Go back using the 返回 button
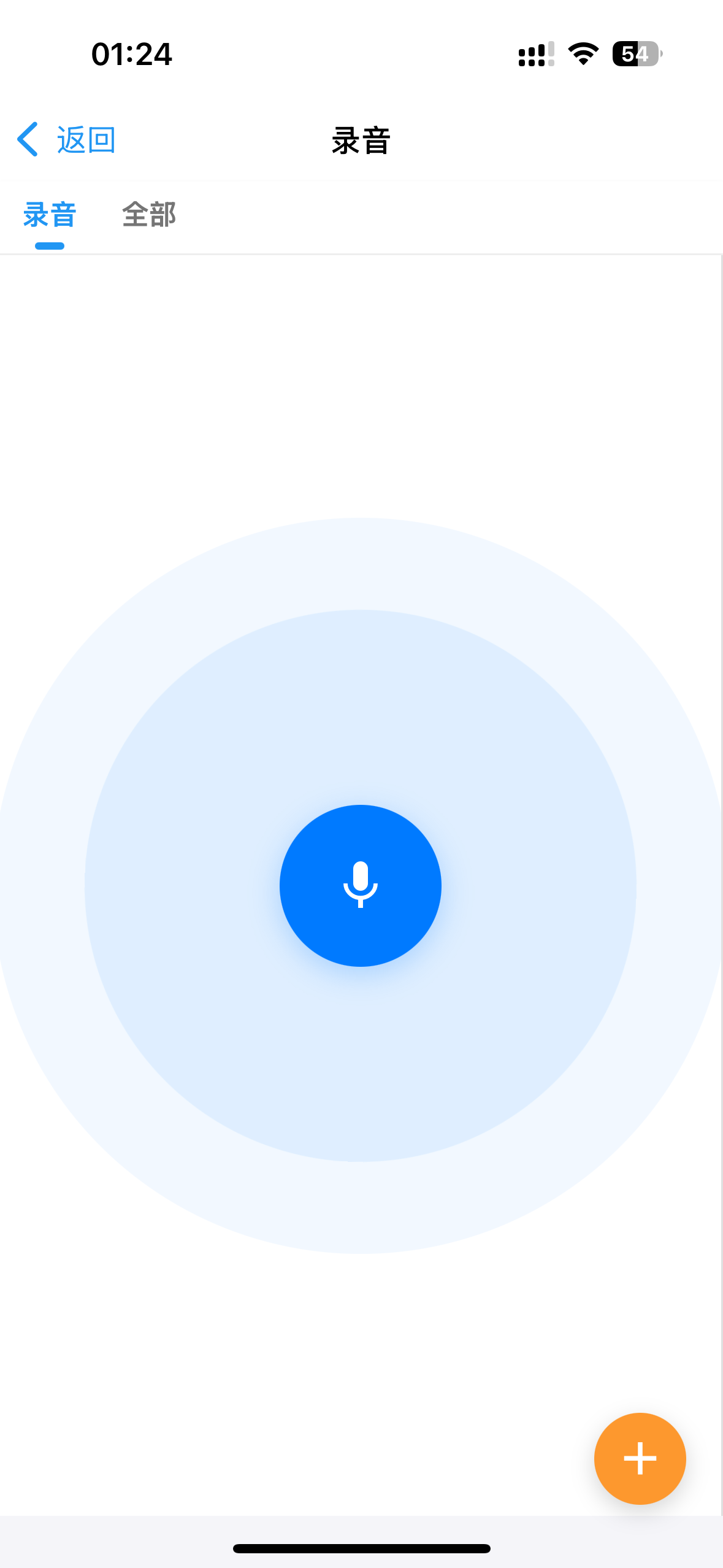The height and width of the screenshot is (1568, 723). point(66,140)
